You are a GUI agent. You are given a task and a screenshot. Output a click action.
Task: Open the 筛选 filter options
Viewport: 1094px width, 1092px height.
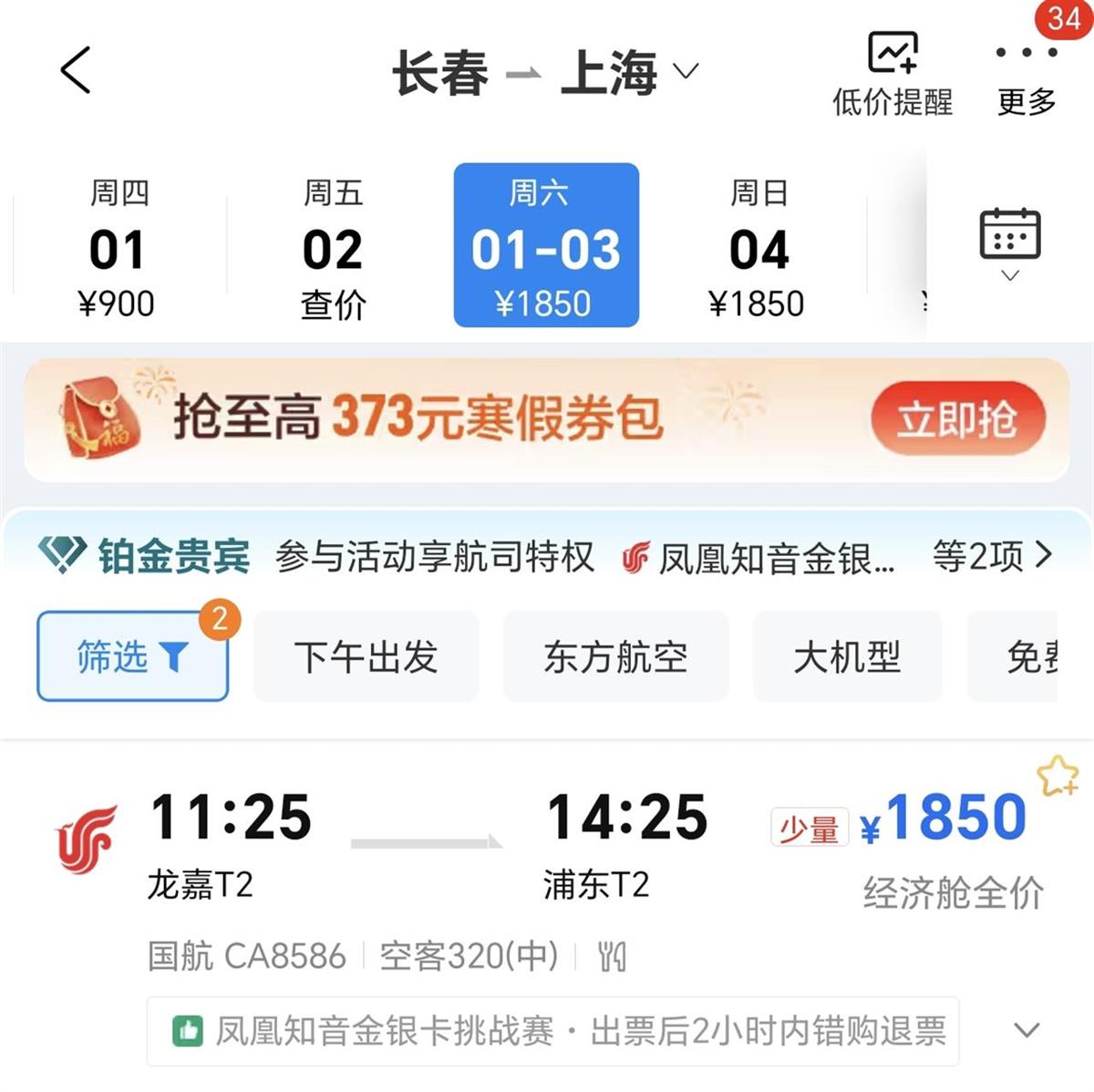(x=132, y=656)
